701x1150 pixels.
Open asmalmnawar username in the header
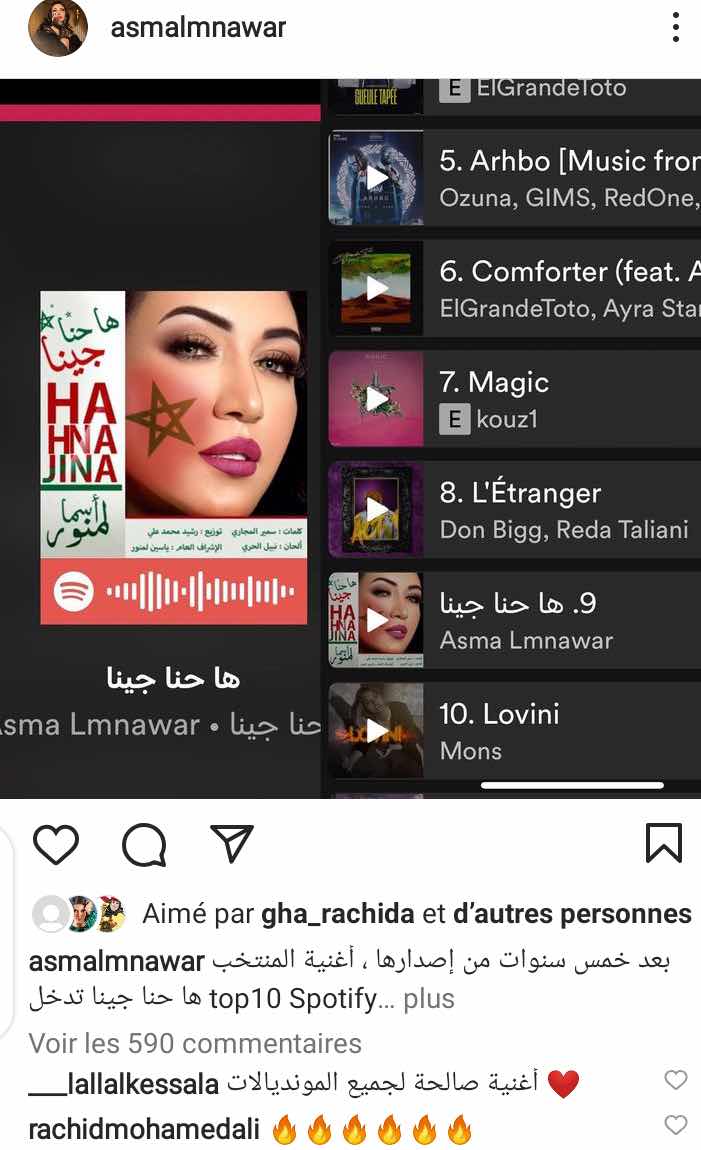click(198, 28)
